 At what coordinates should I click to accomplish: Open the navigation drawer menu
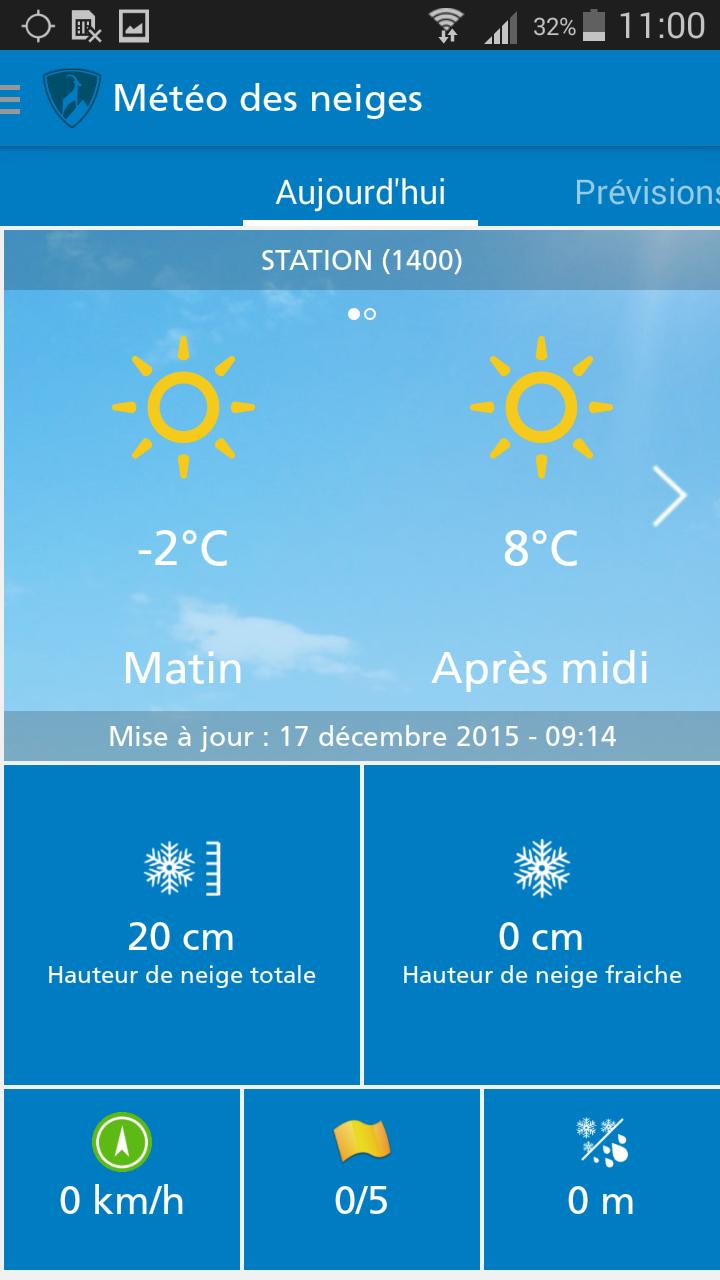(x=12, y=99)
